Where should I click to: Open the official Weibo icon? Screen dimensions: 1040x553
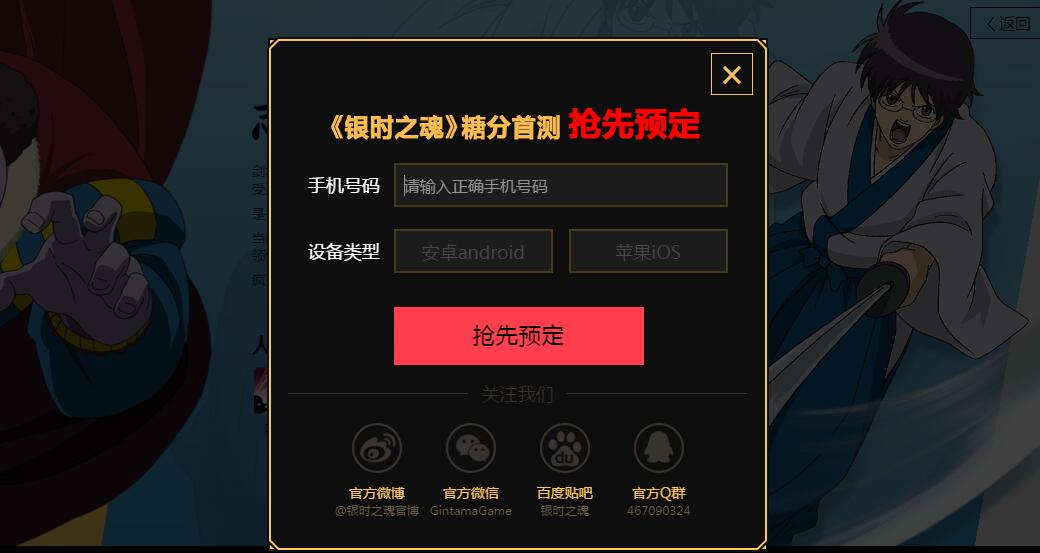[x=377, y=448]
